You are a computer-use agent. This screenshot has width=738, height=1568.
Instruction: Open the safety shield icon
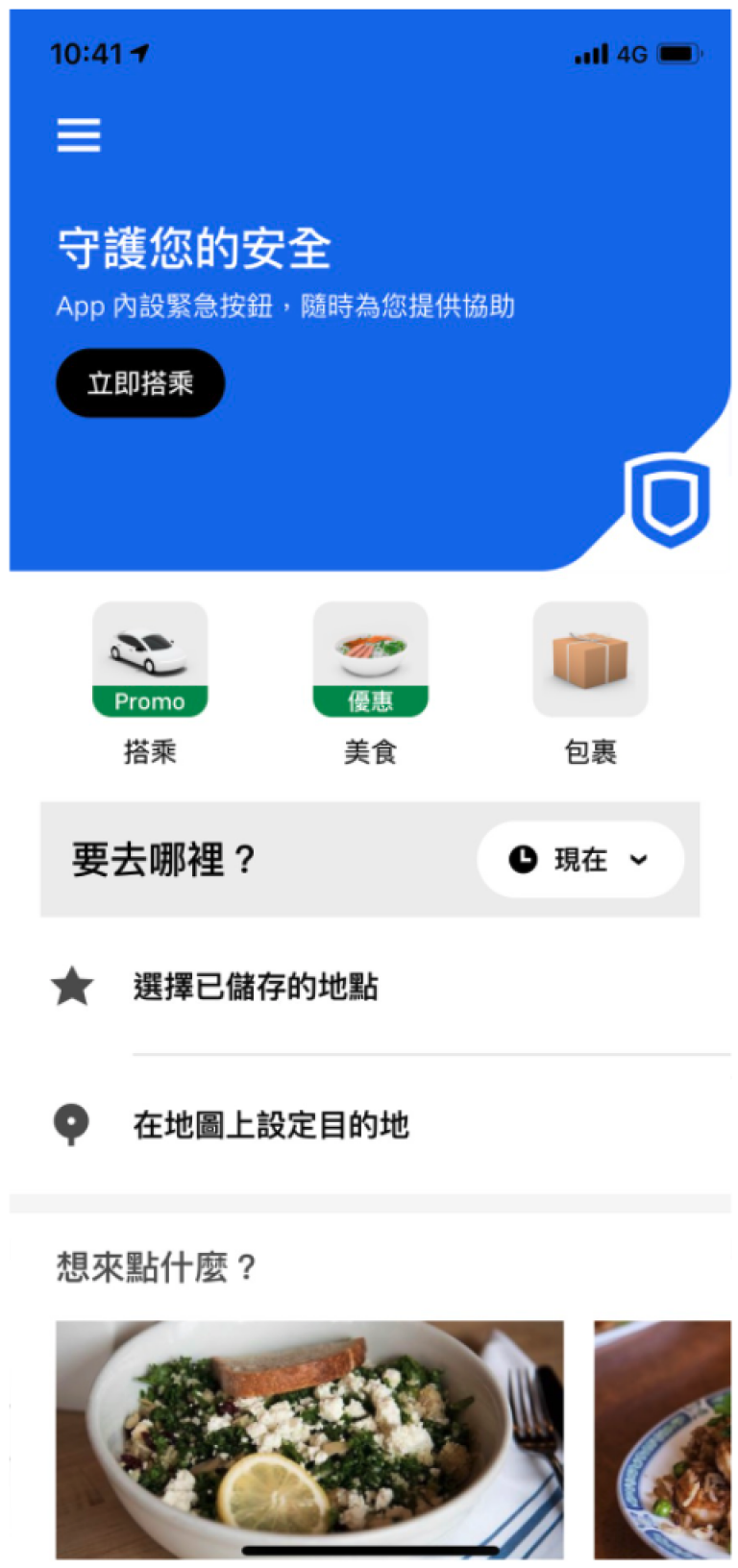click(x=668, y=501)
